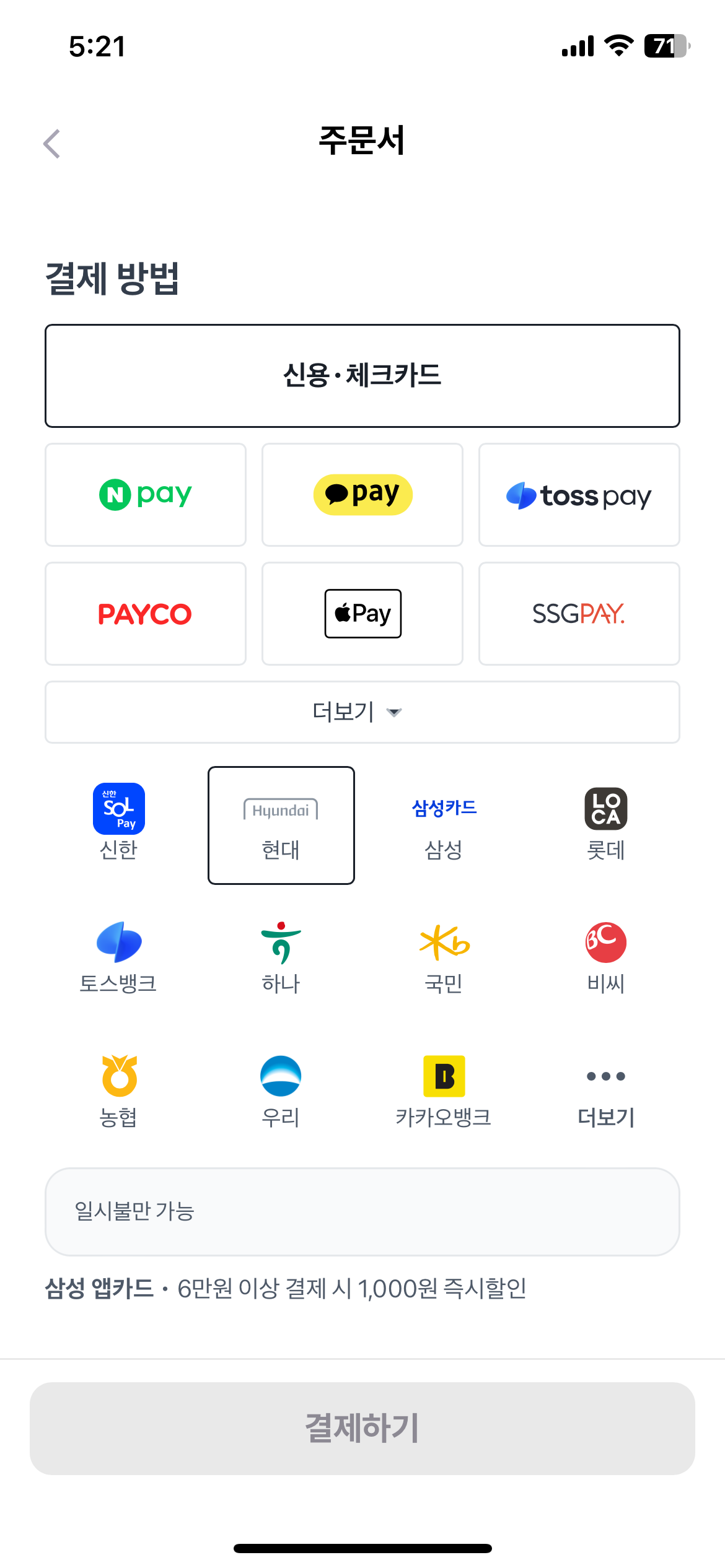The image size is (725, 1568).
Task: Choose 토스뱅크 card
Action: pos(118,957)
